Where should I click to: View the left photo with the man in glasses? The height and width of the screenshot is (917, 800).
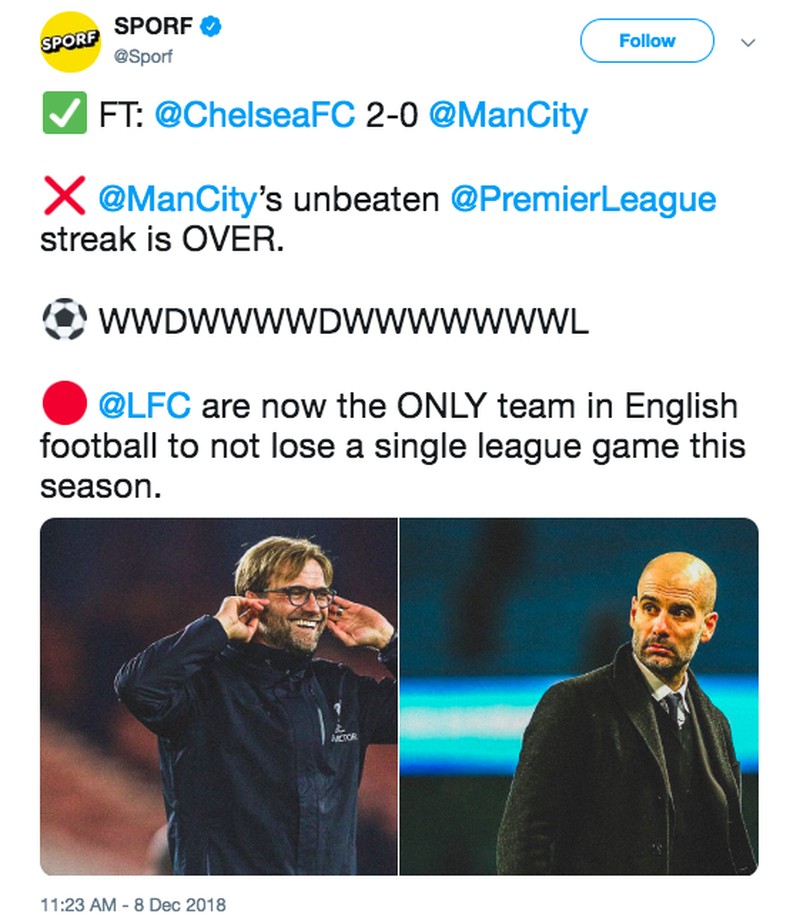(219, 696)
